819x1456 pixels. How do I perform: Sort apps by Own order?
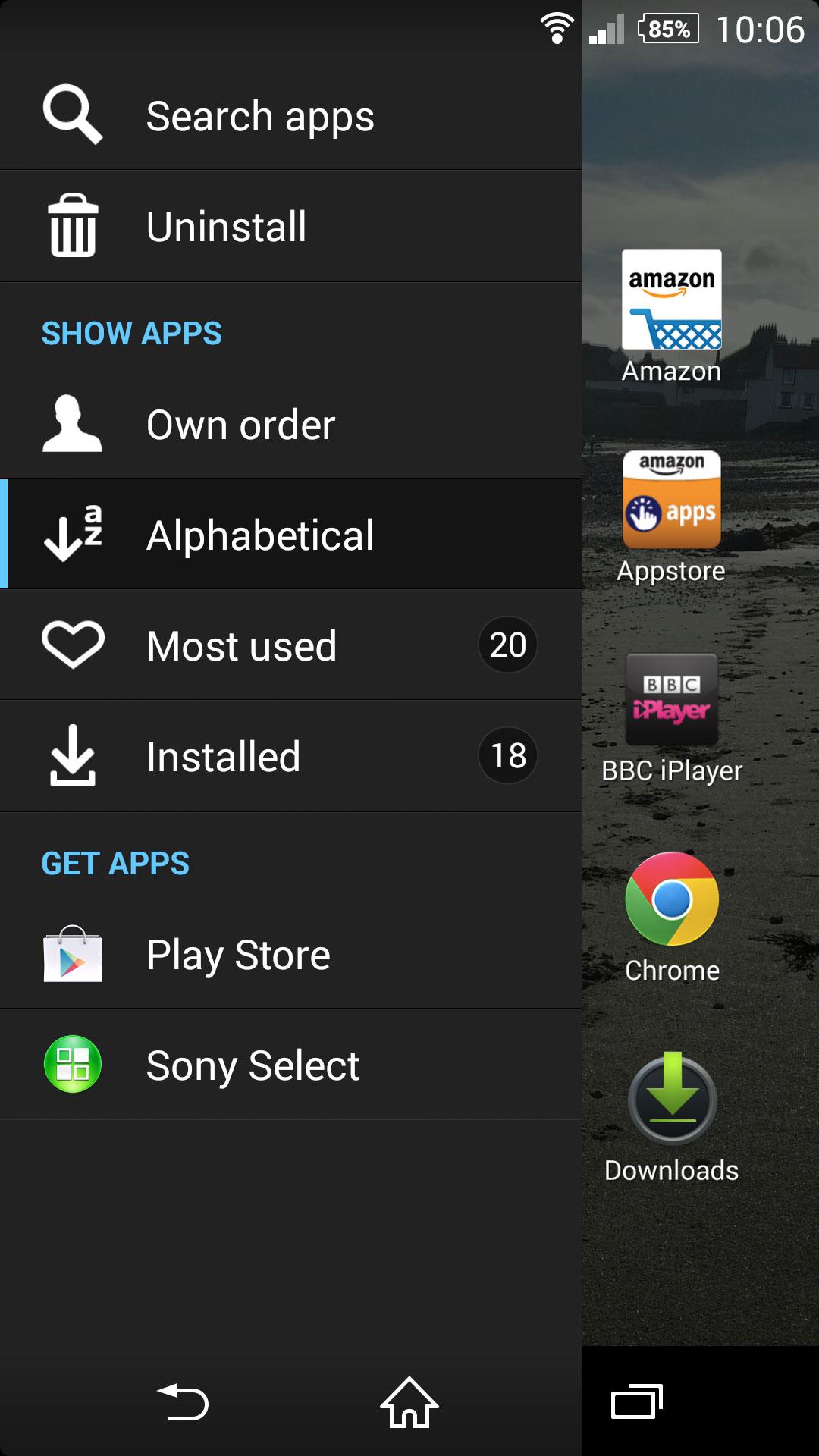click(x=290, y=424)
